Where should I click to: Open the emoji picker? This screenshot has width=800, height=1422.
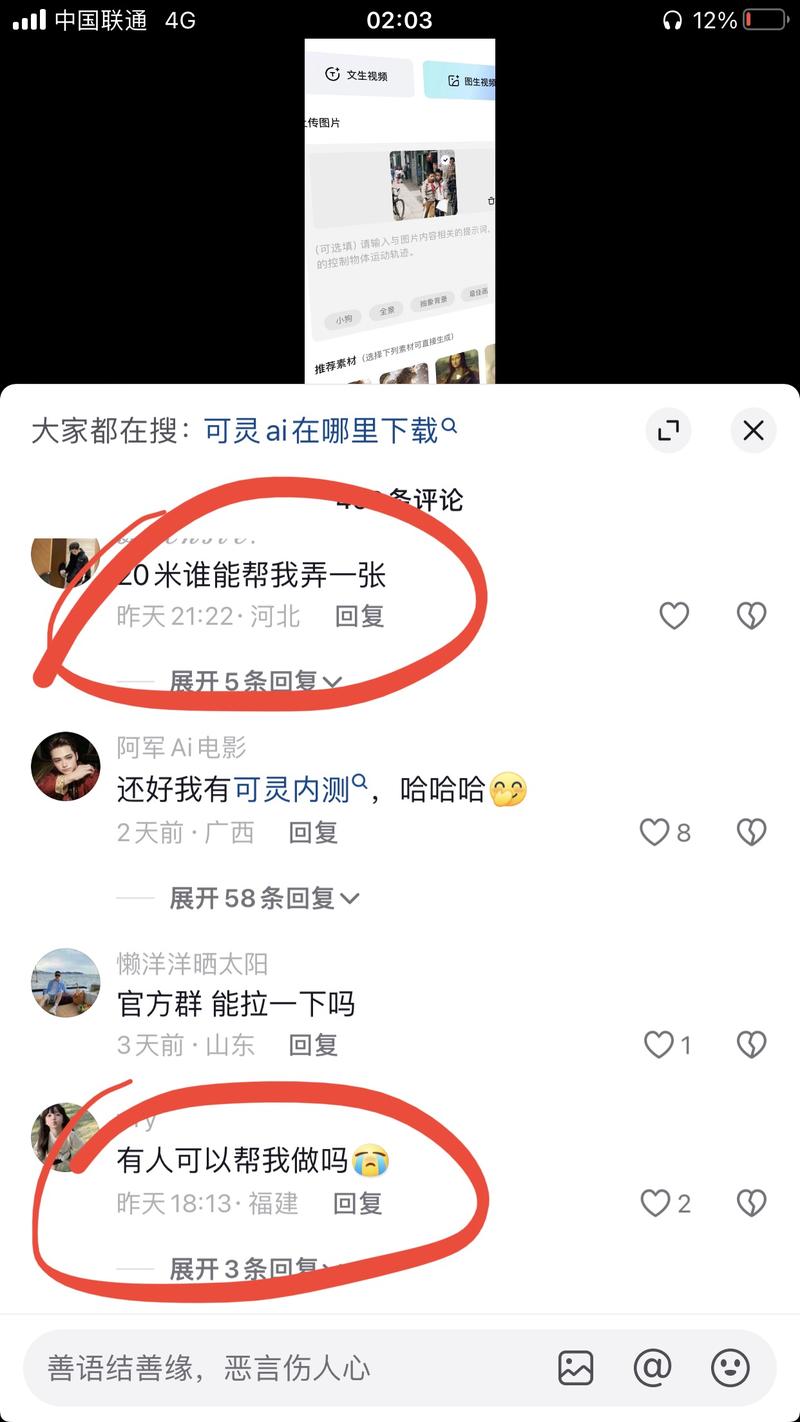point(730,1367)
